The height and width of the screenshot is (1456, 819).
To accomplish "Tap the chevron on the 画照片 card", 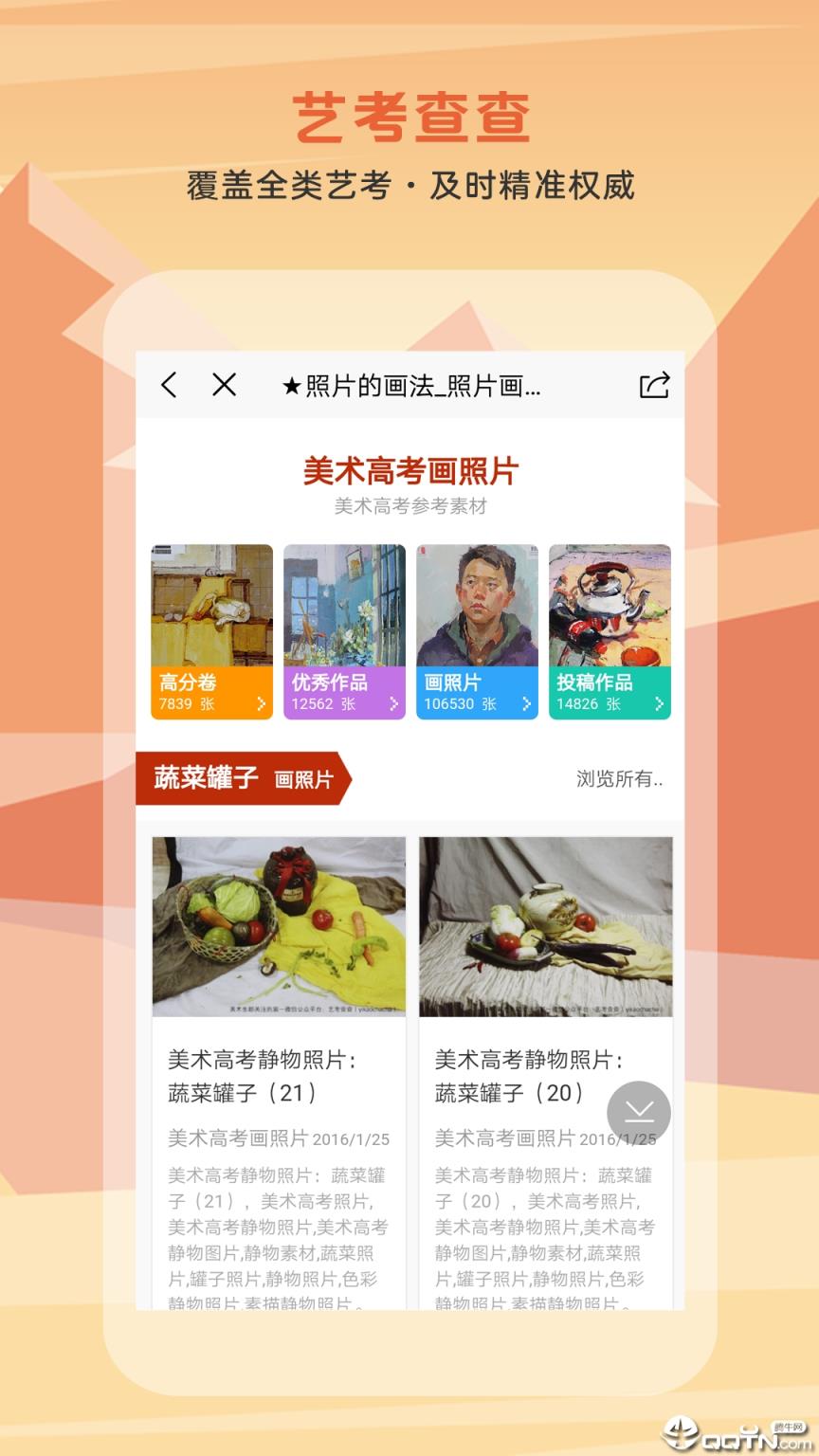I will (x=529, y=703).
